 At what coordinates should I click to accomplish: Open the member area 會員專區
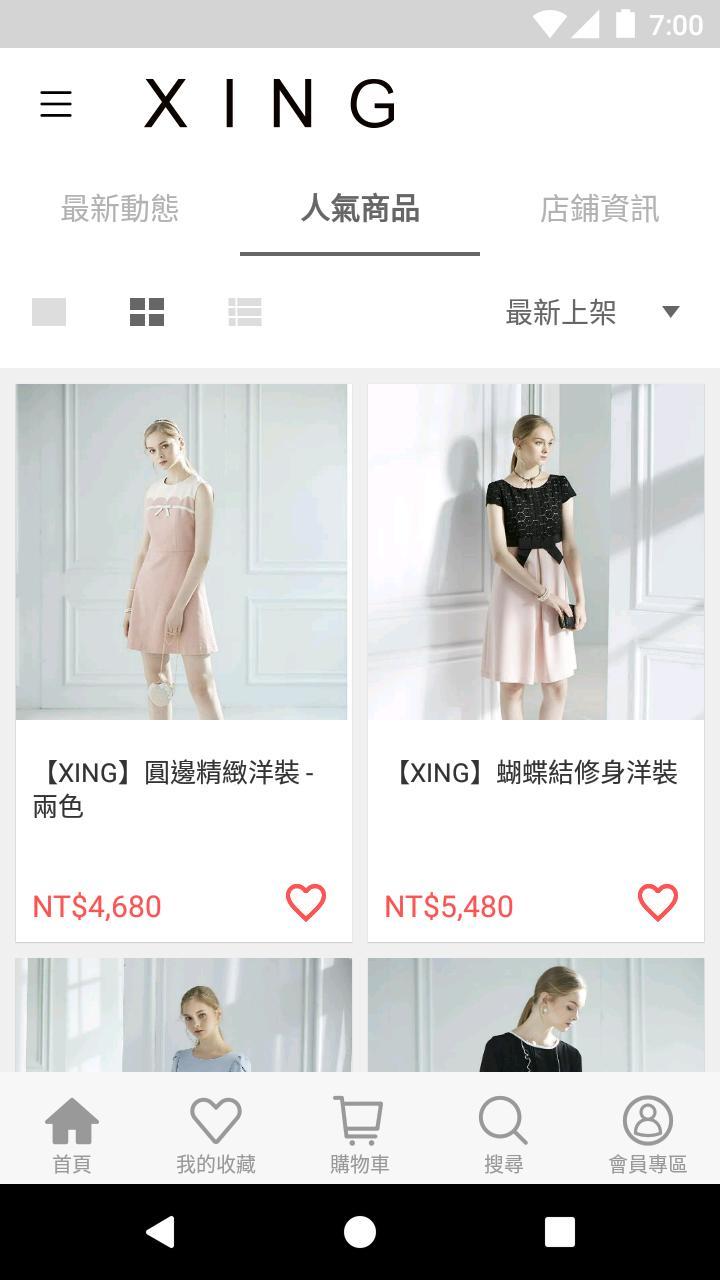[x=647, y=1129]
